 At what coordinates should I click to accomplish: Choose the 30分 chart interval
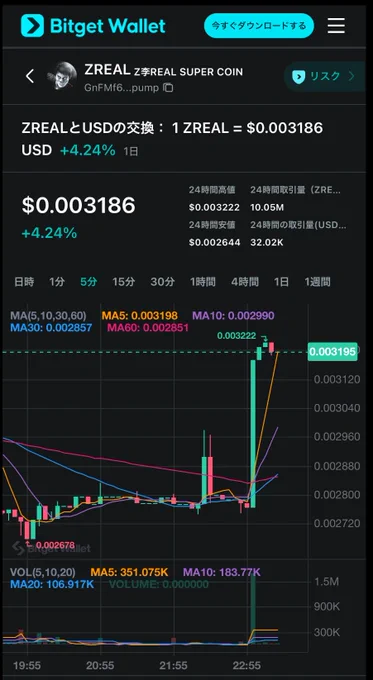tap(163, 282)
